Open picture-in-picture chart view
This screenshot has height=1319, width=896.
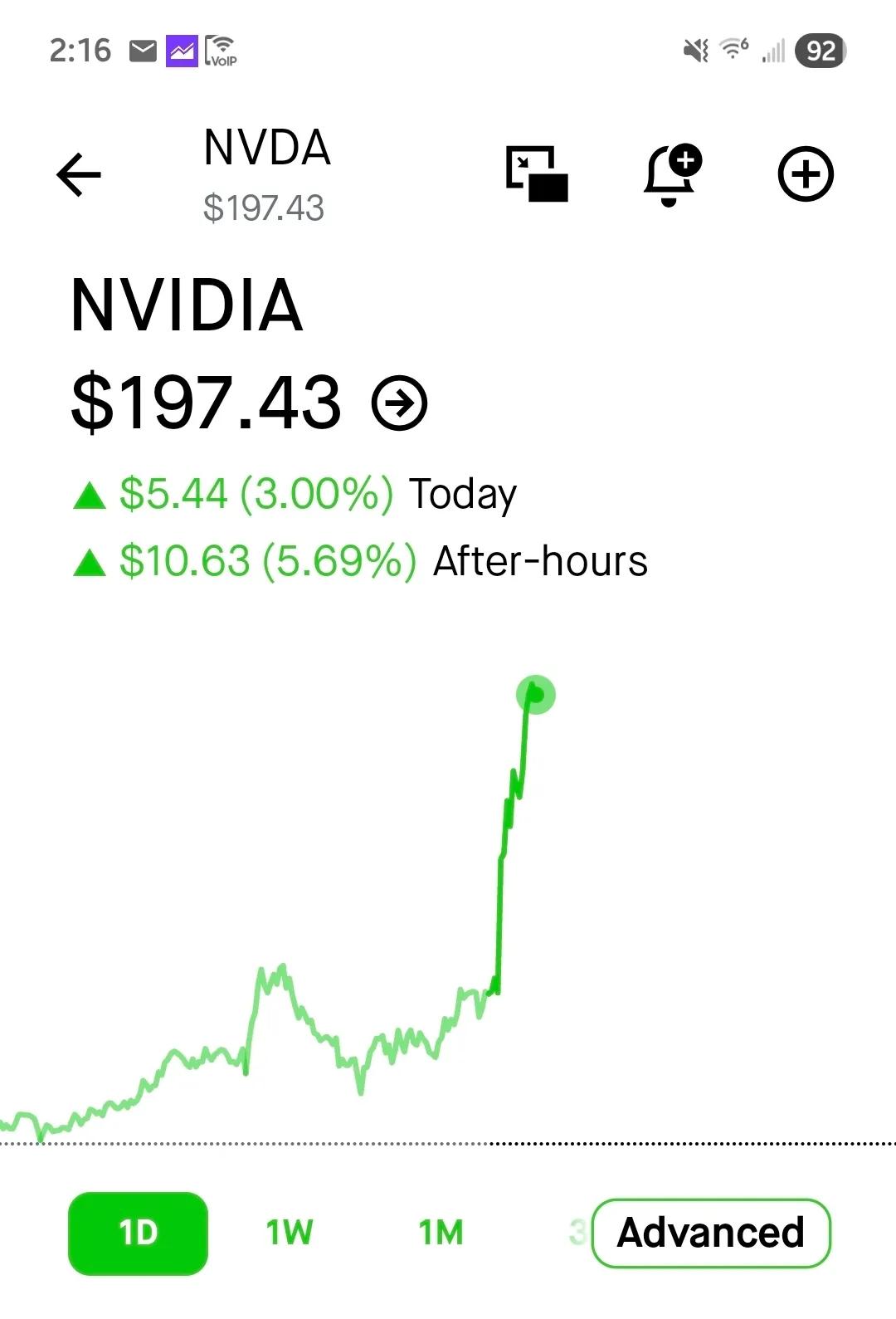point(537,174)
